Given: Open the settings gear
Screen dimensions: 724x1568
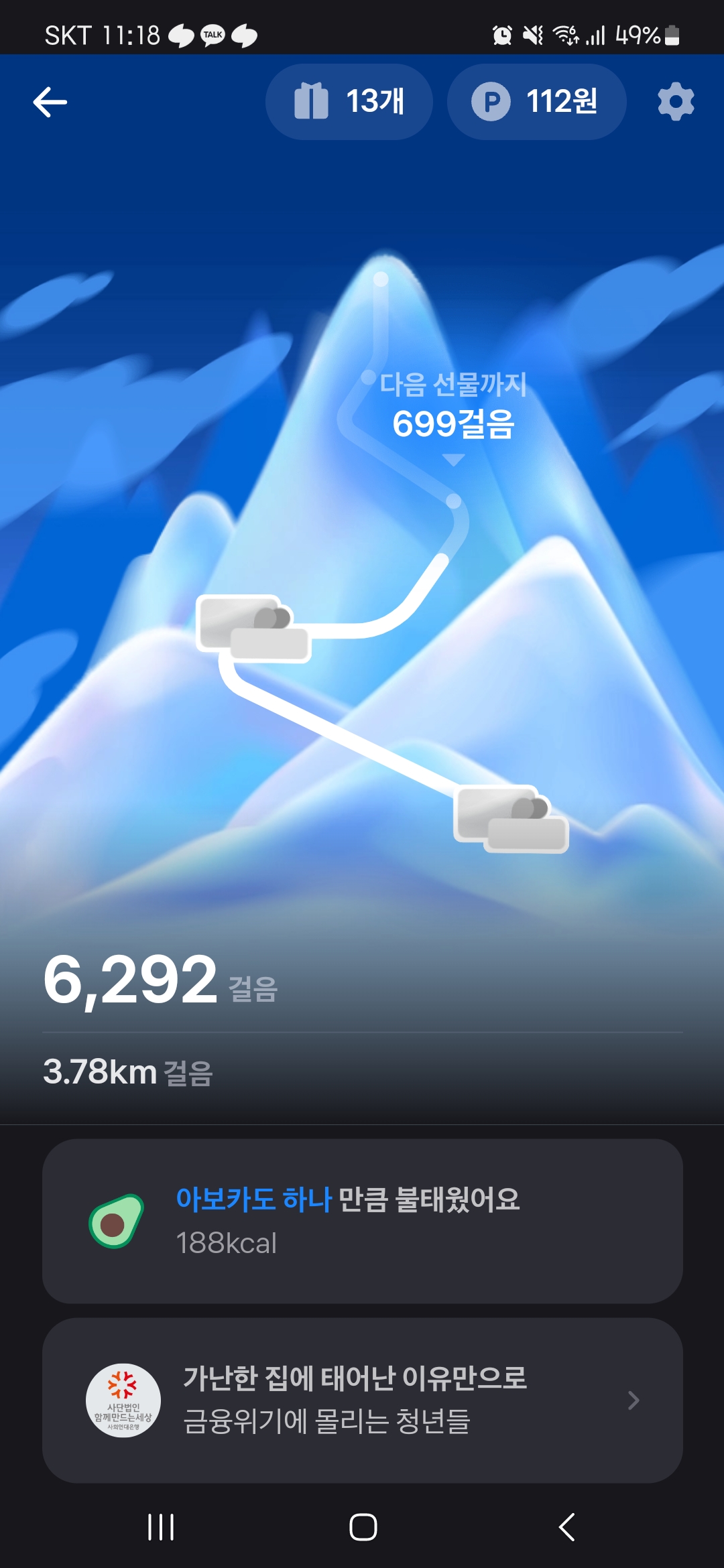Looking at the screenshot, I should point(675,102).
